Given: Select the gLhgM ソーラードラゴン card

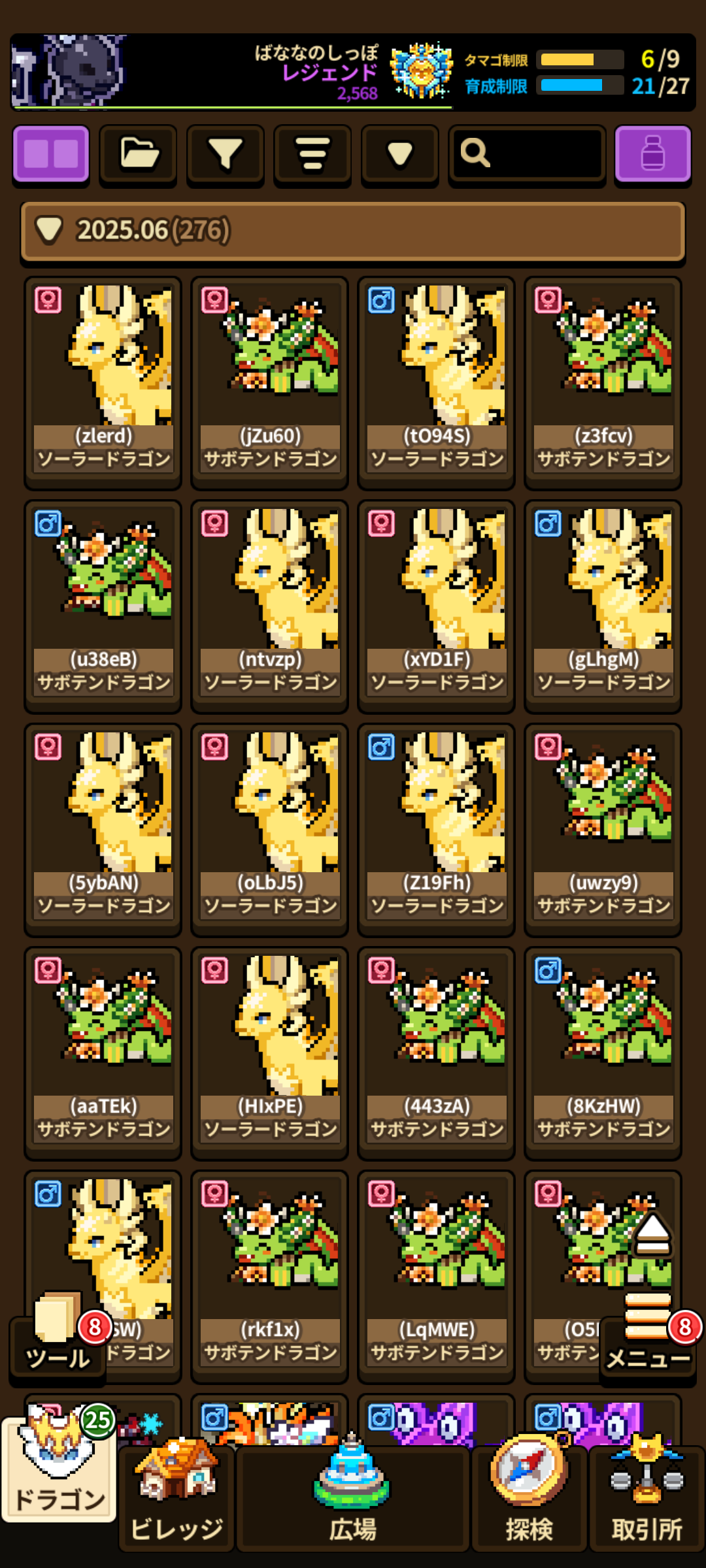Looking at the screenshot, I should coord(603,606).
